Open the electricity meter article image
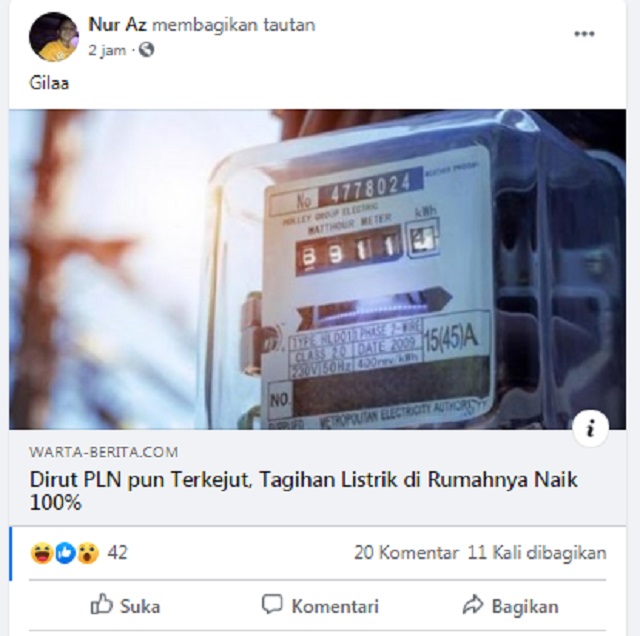The height and width of the screenshot is (636, 640). click(x=318, y=269)
